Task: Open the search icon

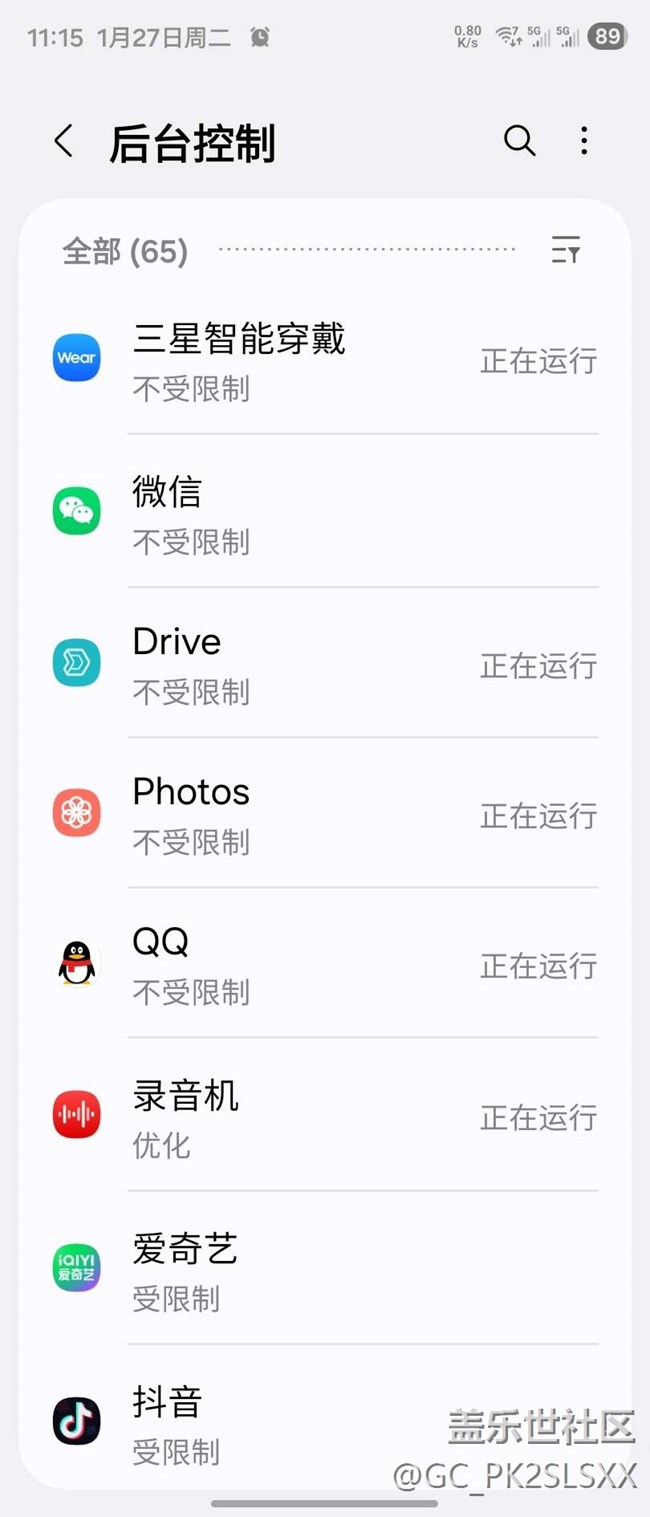Action: 519,141
